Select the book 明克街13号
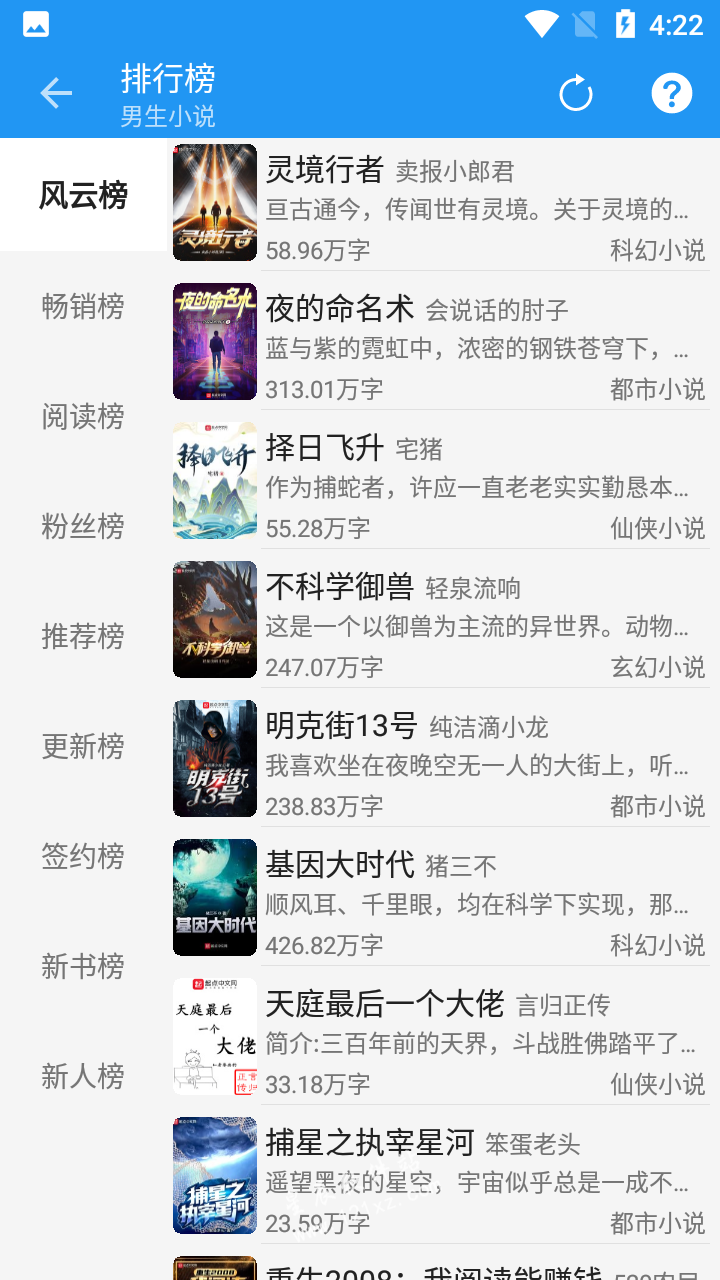The image size is (720, 1280). 440,759
